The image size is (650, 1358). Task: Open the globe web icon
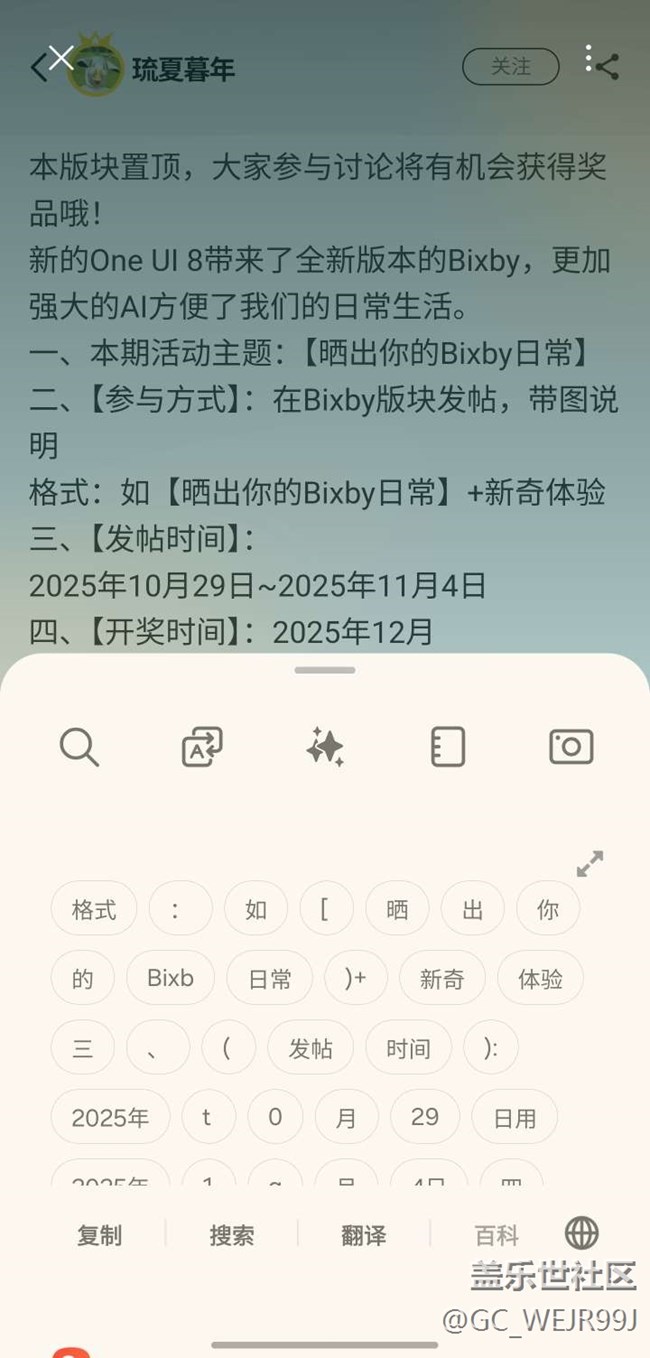click(x=582, y=1234)
